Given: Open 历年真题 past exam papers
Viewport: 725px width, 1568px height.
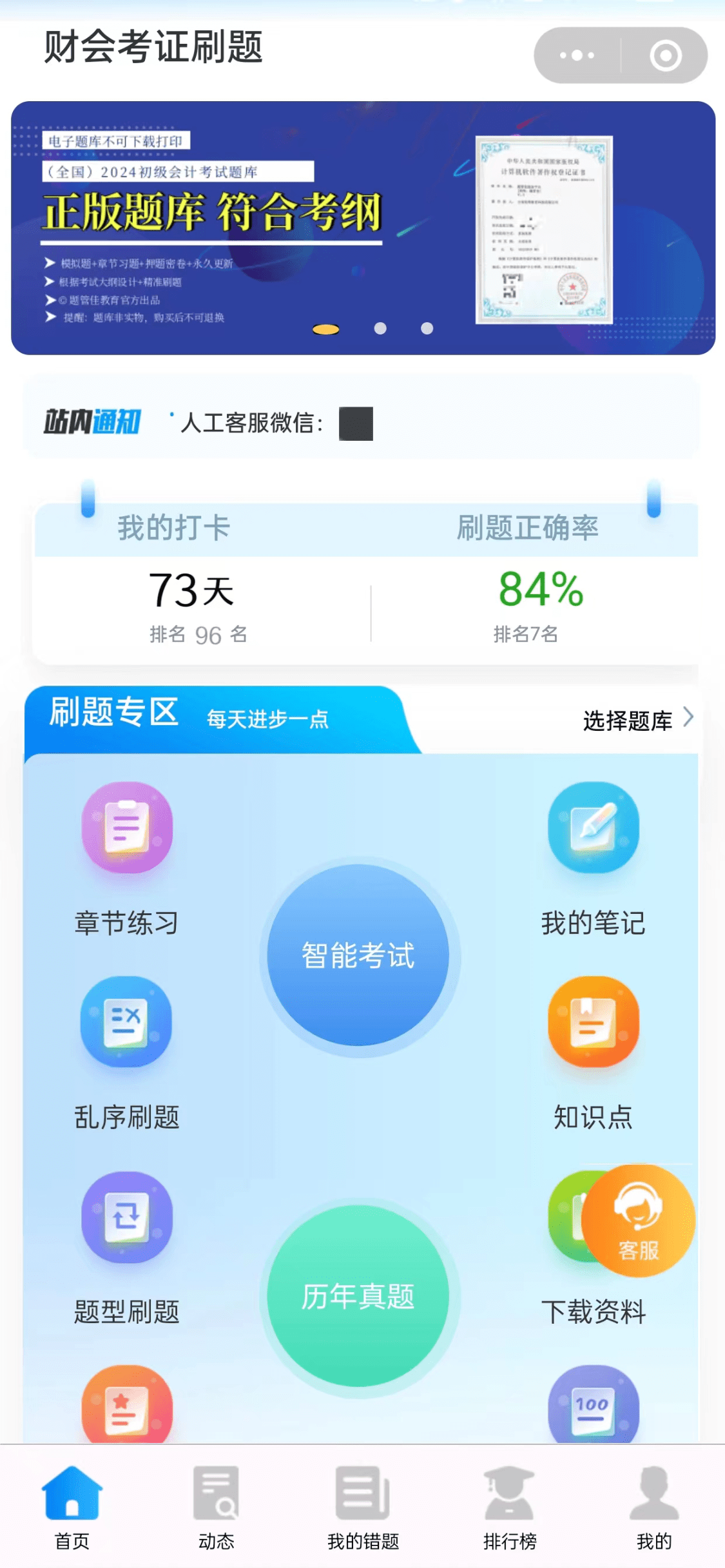Looking at the screenshot, I should click(358, 1297).
